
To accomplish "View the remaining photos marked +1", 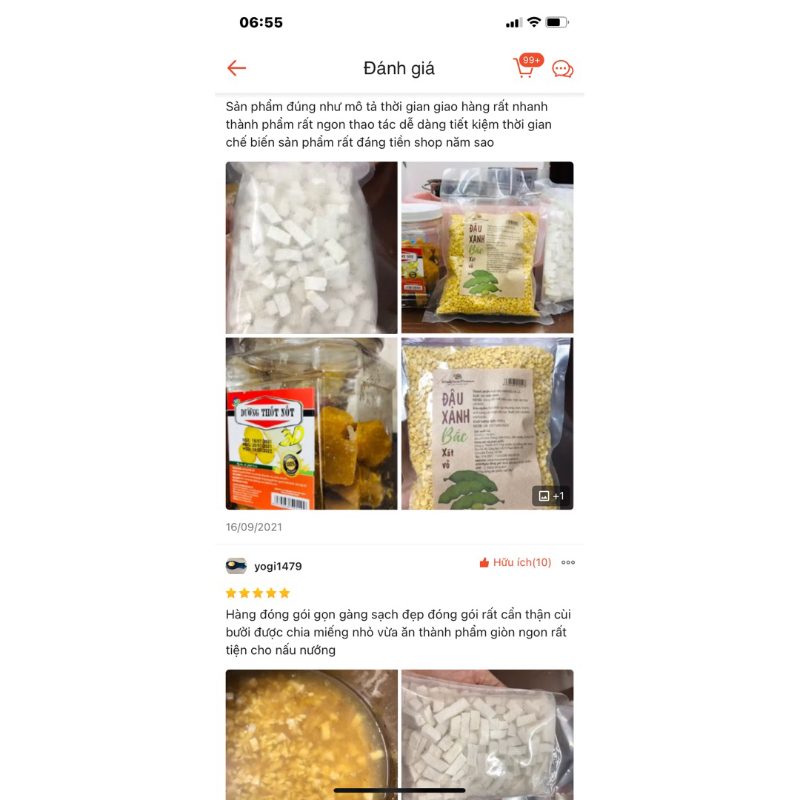I will click(x=551, y=495).
